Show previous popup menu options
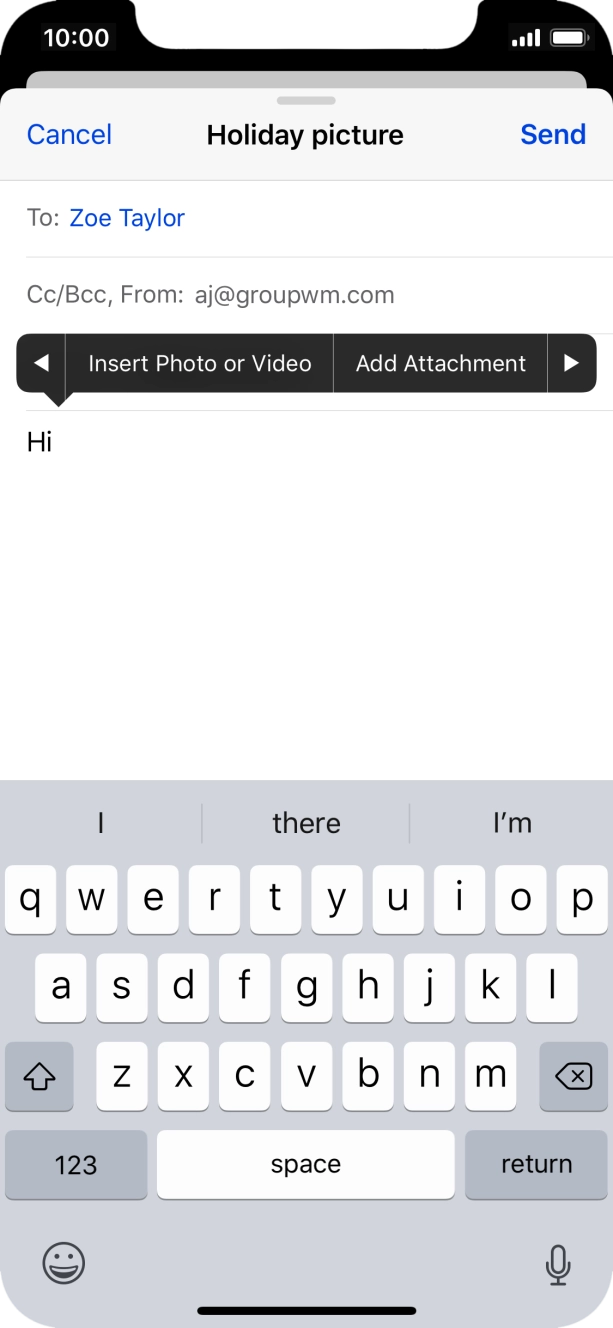Image resolution: width=613 pixels, height=1328 pixels. (x=41, y=363)
